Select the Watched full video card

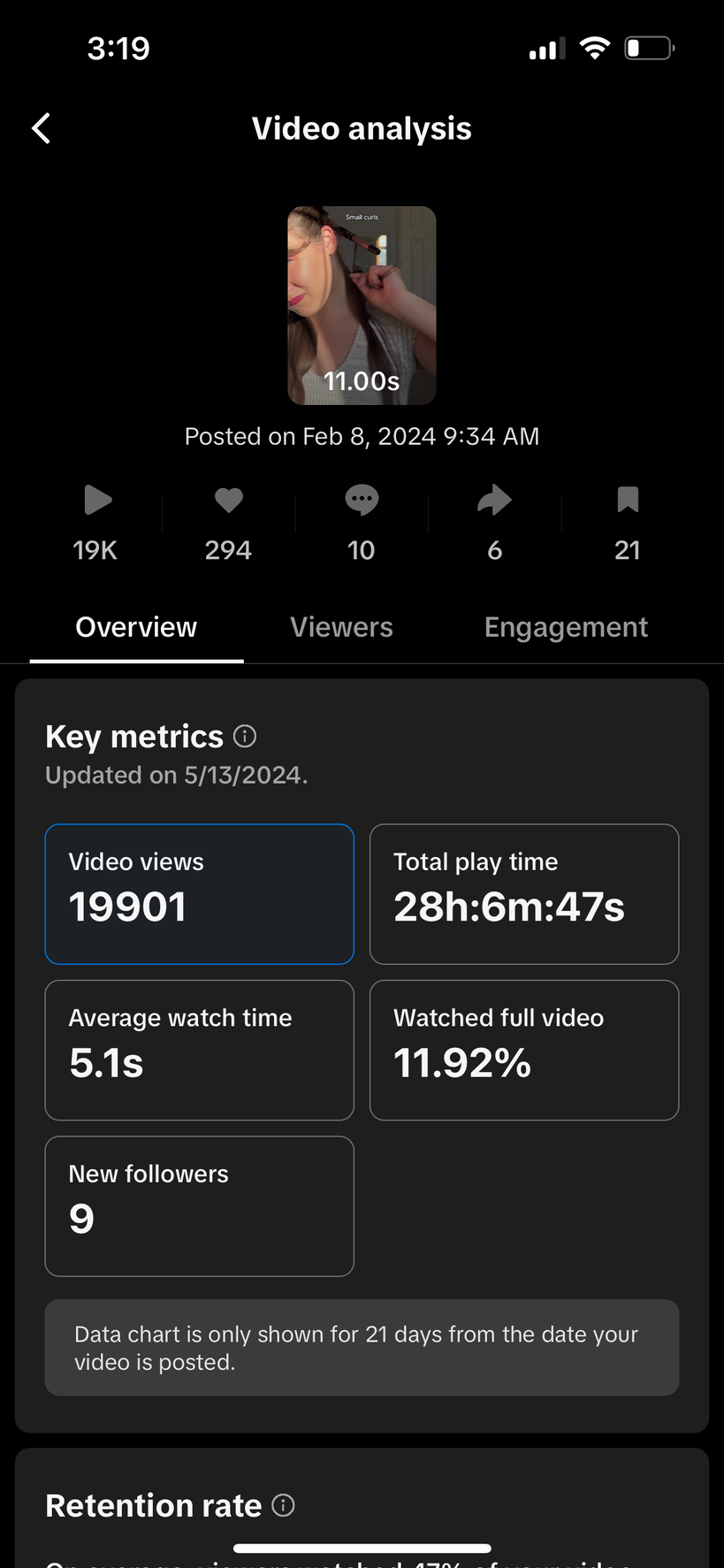pyautogui.click(x=524, y=1050)
